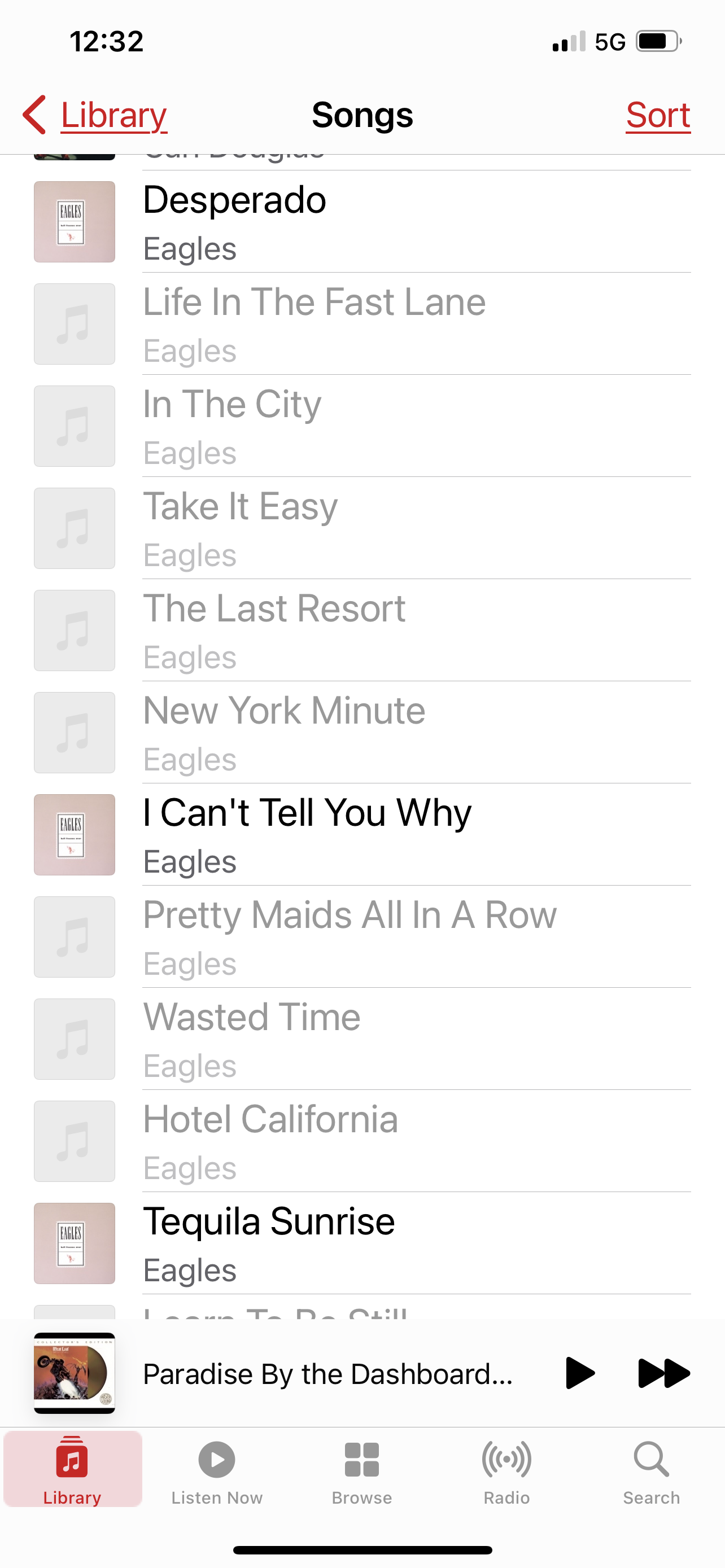
Task: Go back to Library
Action: pyautogui.click(x=95, y=115)
